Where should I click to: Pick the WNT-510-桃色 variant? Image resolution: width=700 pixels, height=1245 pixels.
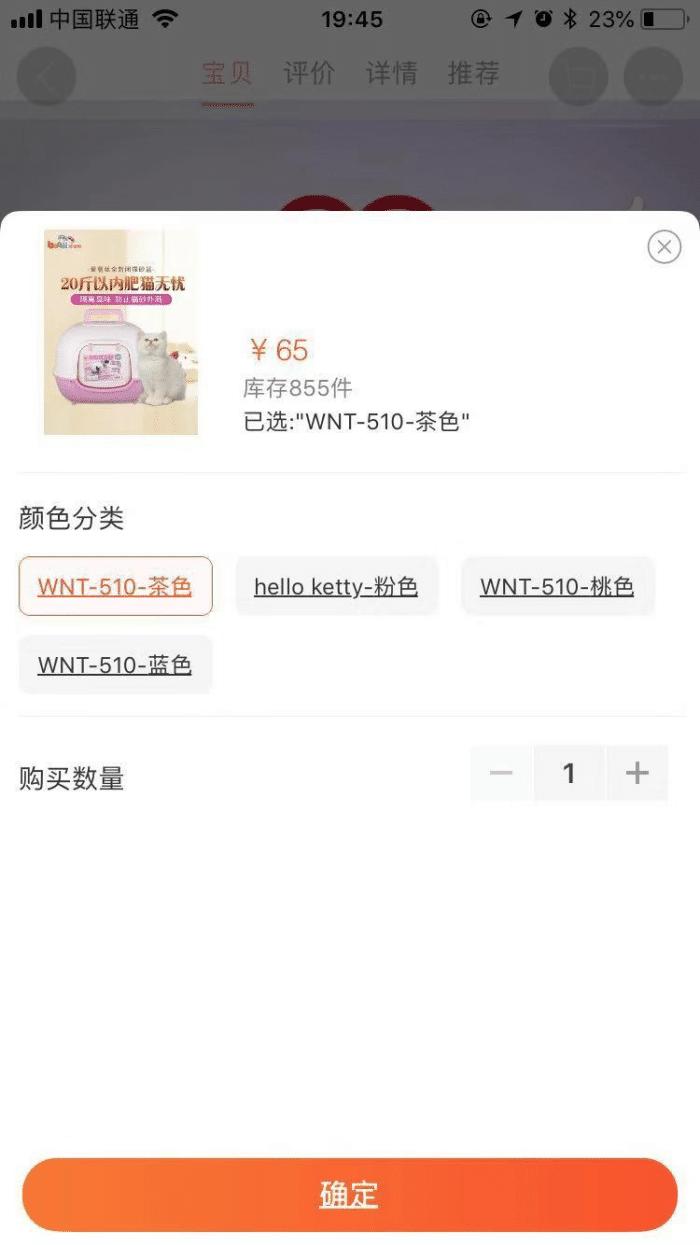(557, 586)
